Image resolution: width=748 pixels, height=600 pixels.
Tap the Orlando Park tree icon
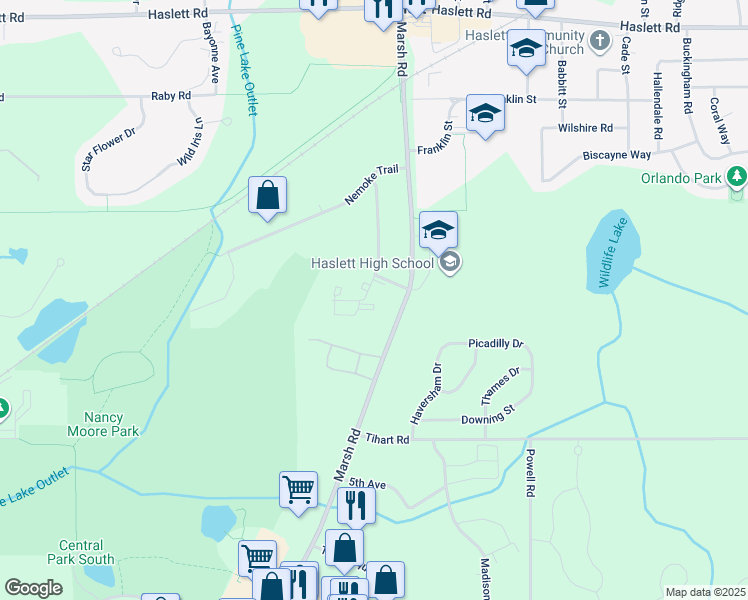[x=738, y=177]
